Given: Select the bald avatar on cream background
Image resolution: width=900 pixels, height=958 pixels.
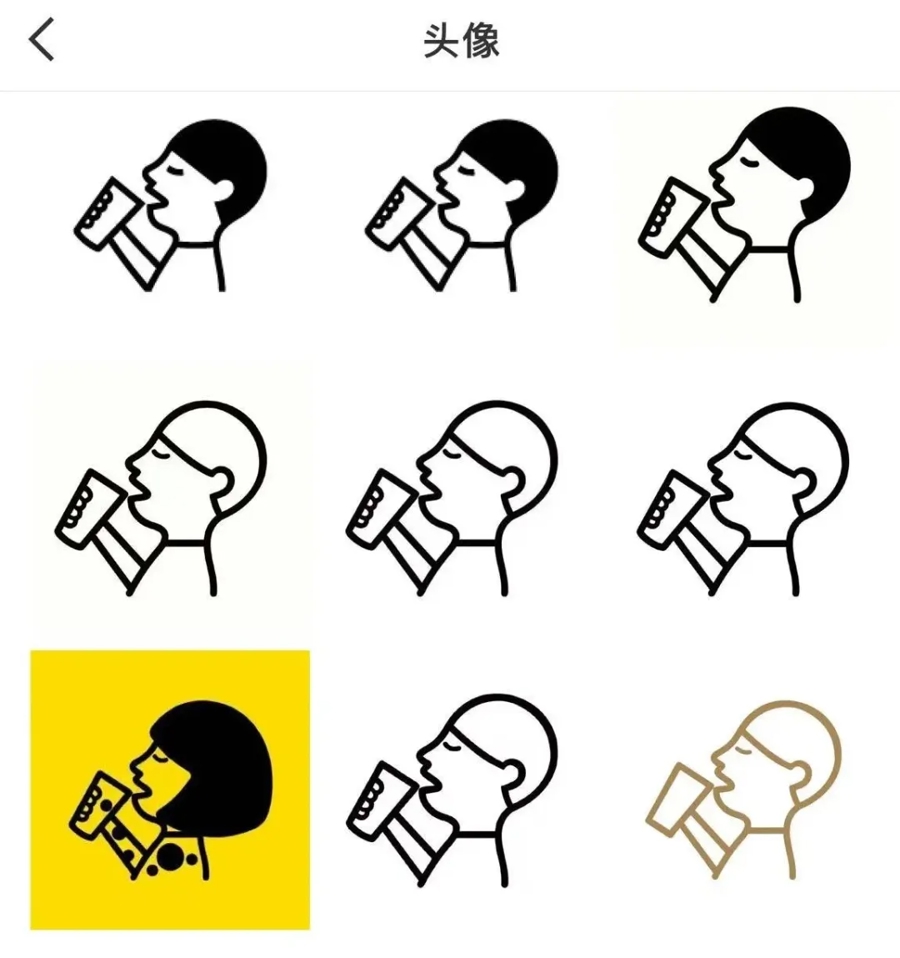Looking at the screenshot, I should (170, 500).
